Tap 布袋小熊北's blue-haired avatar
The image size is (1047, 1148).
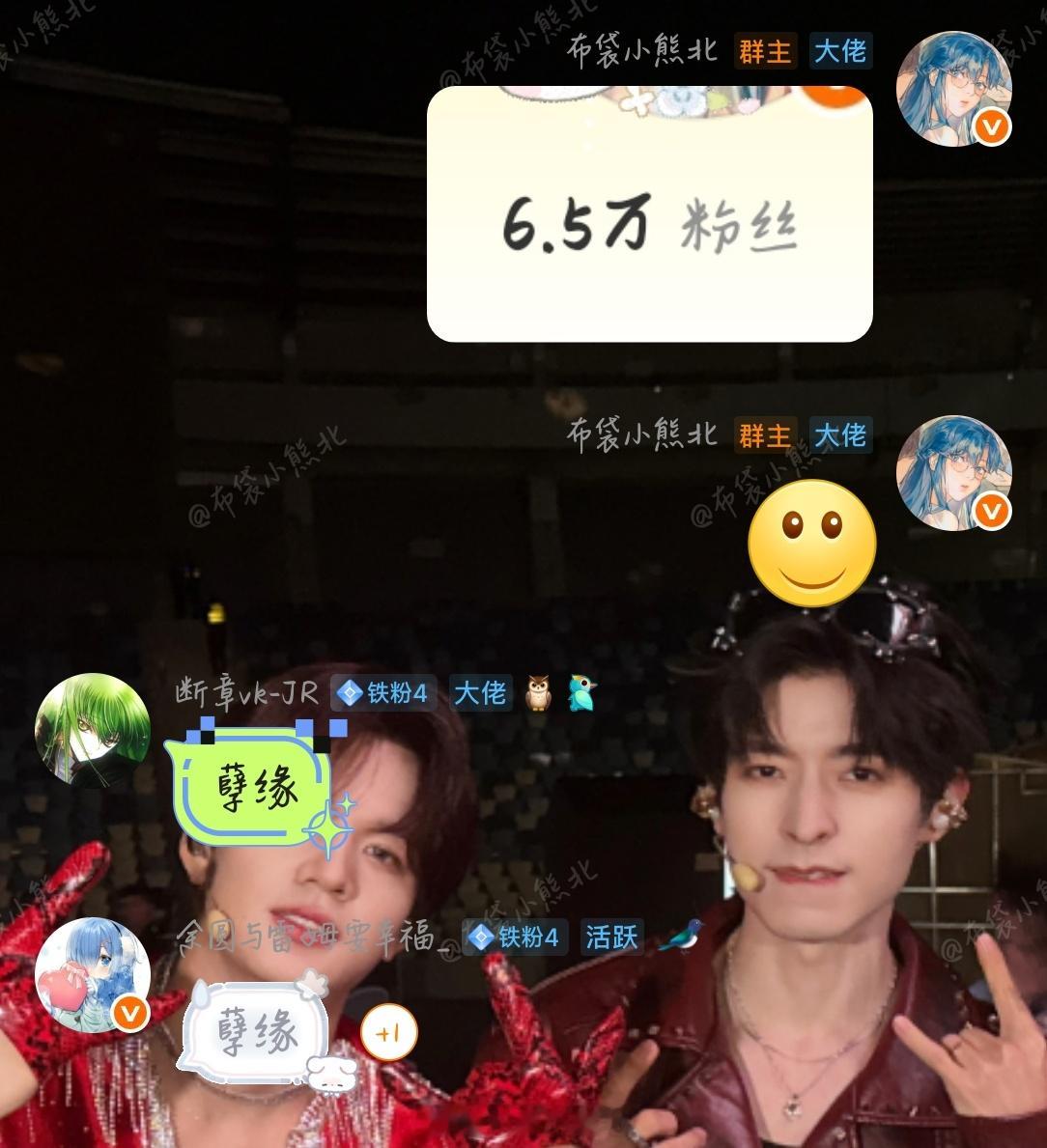coord(952,89)
